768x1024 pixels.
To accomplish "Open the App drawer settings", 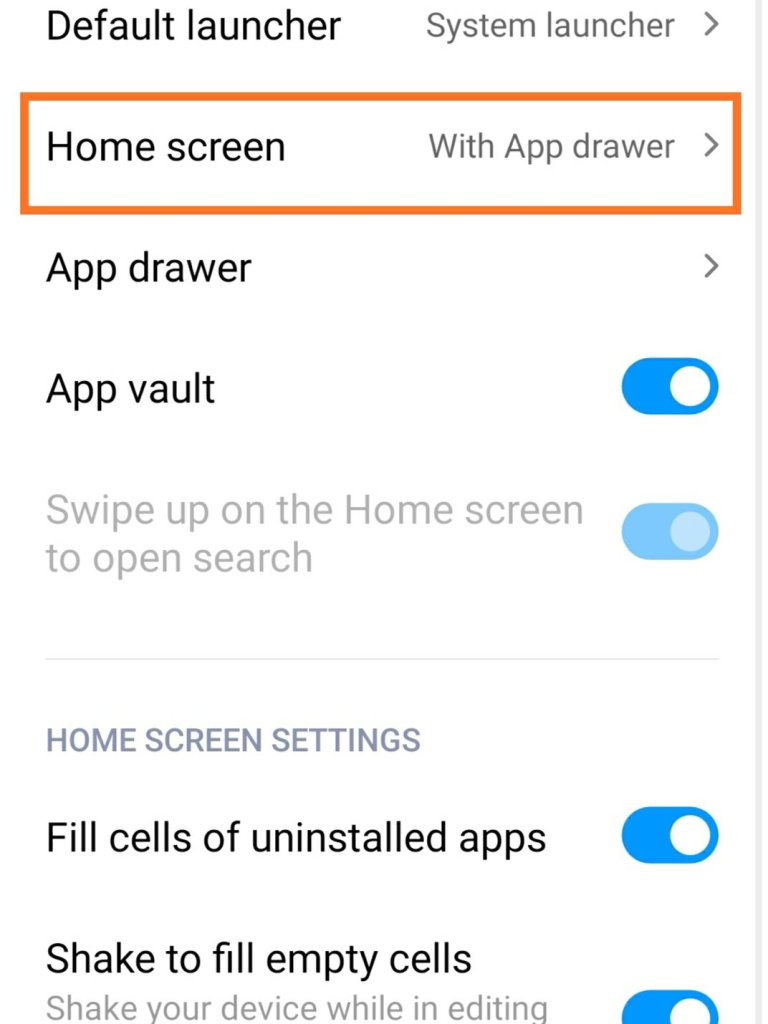I will coord(380,267).
